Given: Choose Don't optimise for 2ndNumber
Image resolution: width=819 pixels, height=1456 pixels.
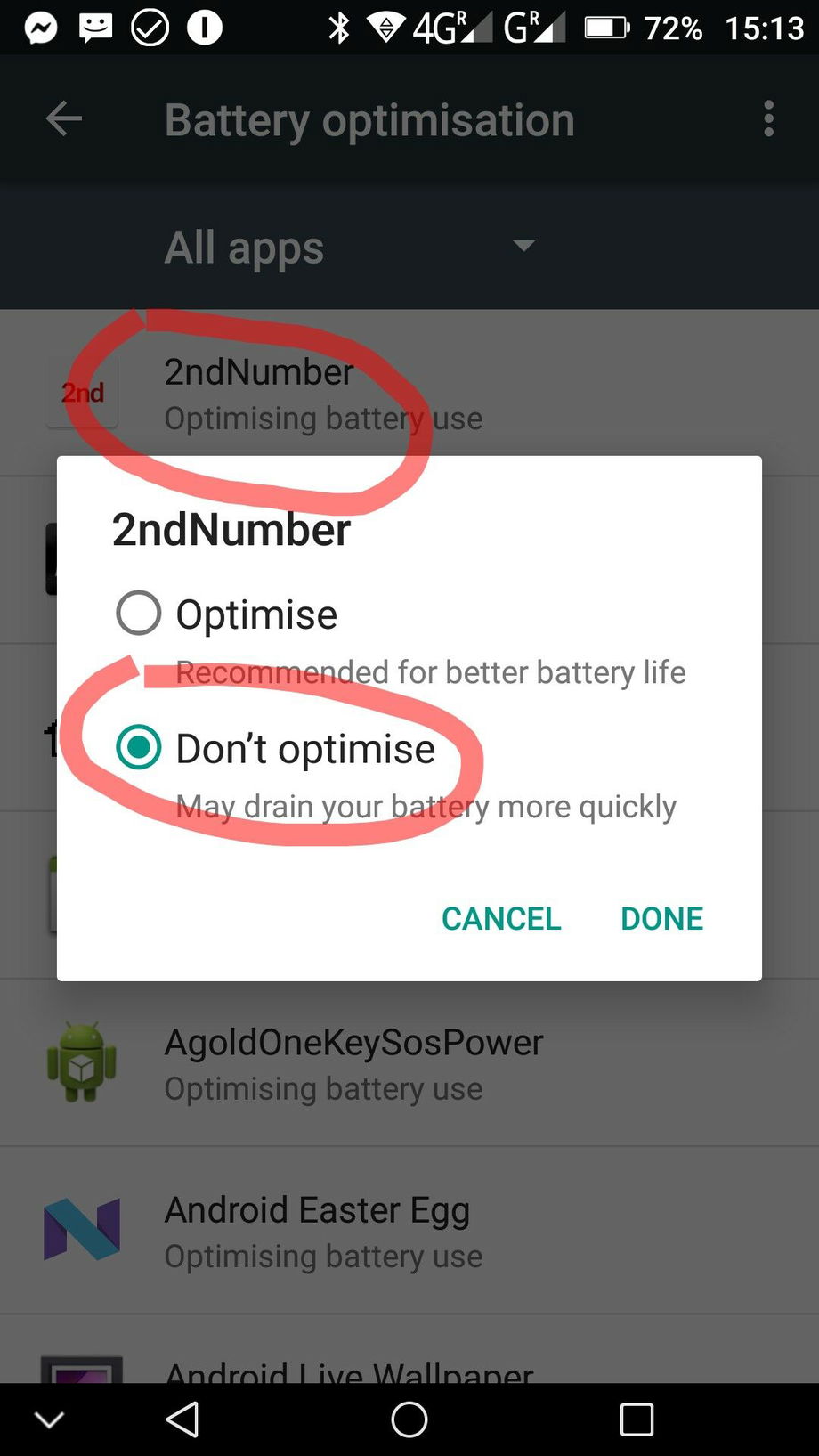Looking at the screenshot, I should pos(139,747).
